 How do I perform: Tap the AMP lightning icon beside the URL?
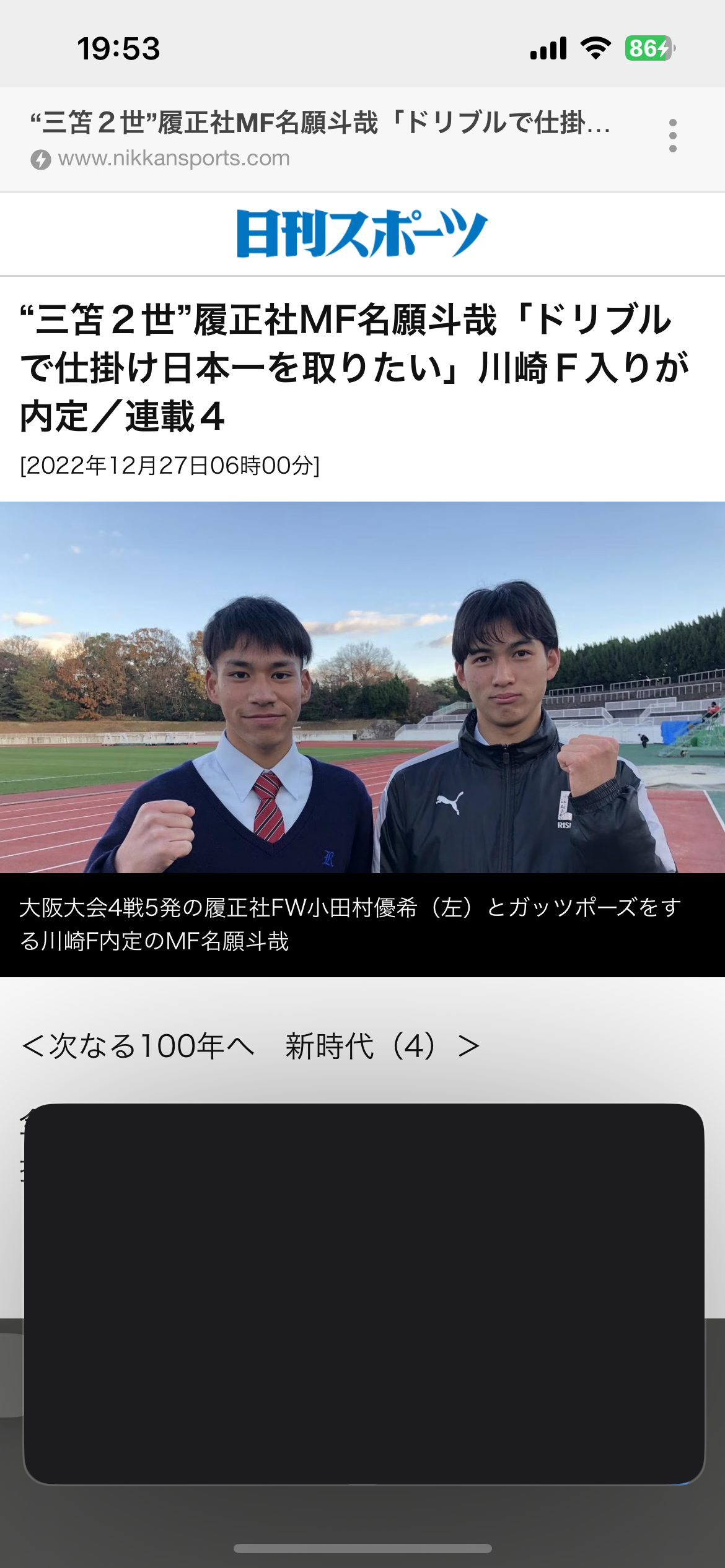pyautogui.click(x=41, y=159)
